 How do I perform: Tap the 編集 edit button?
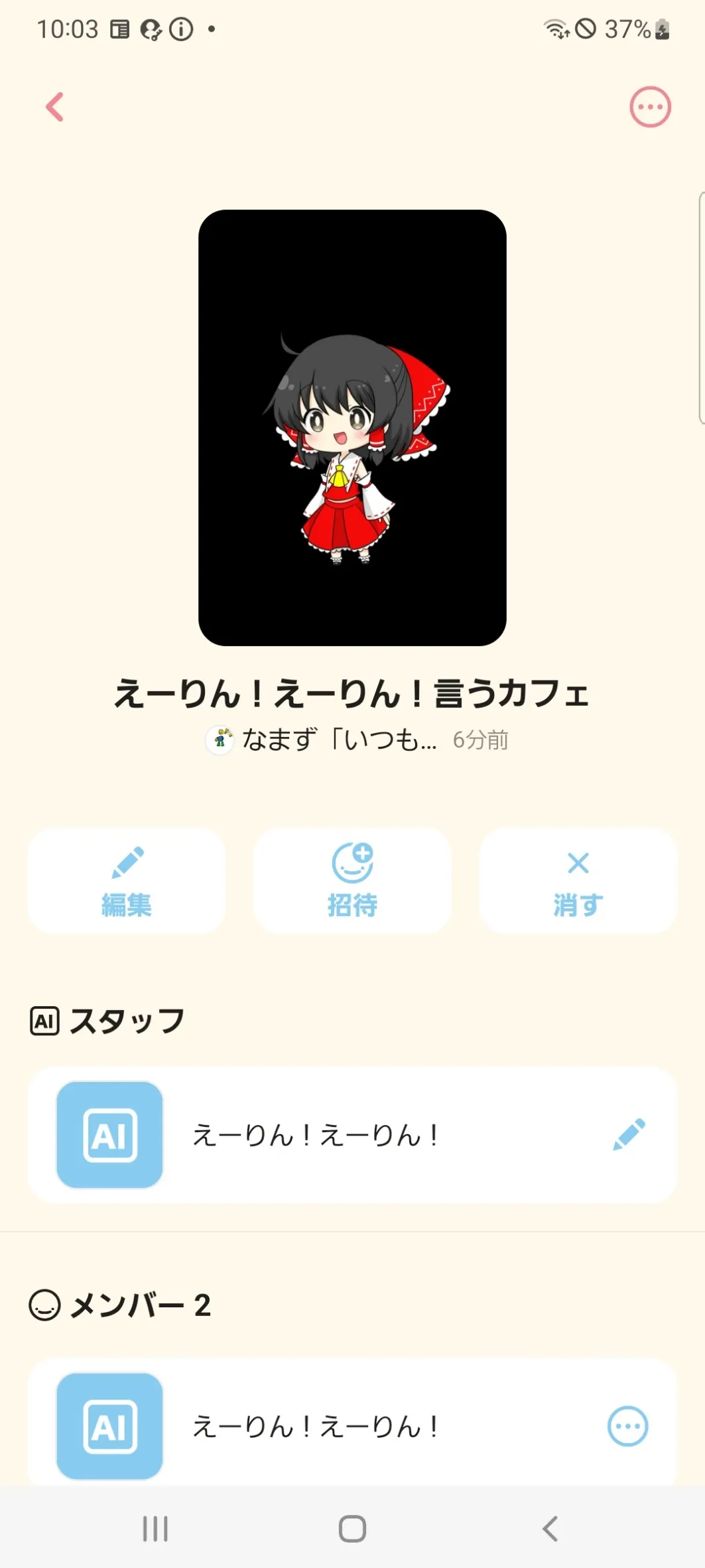126,880
